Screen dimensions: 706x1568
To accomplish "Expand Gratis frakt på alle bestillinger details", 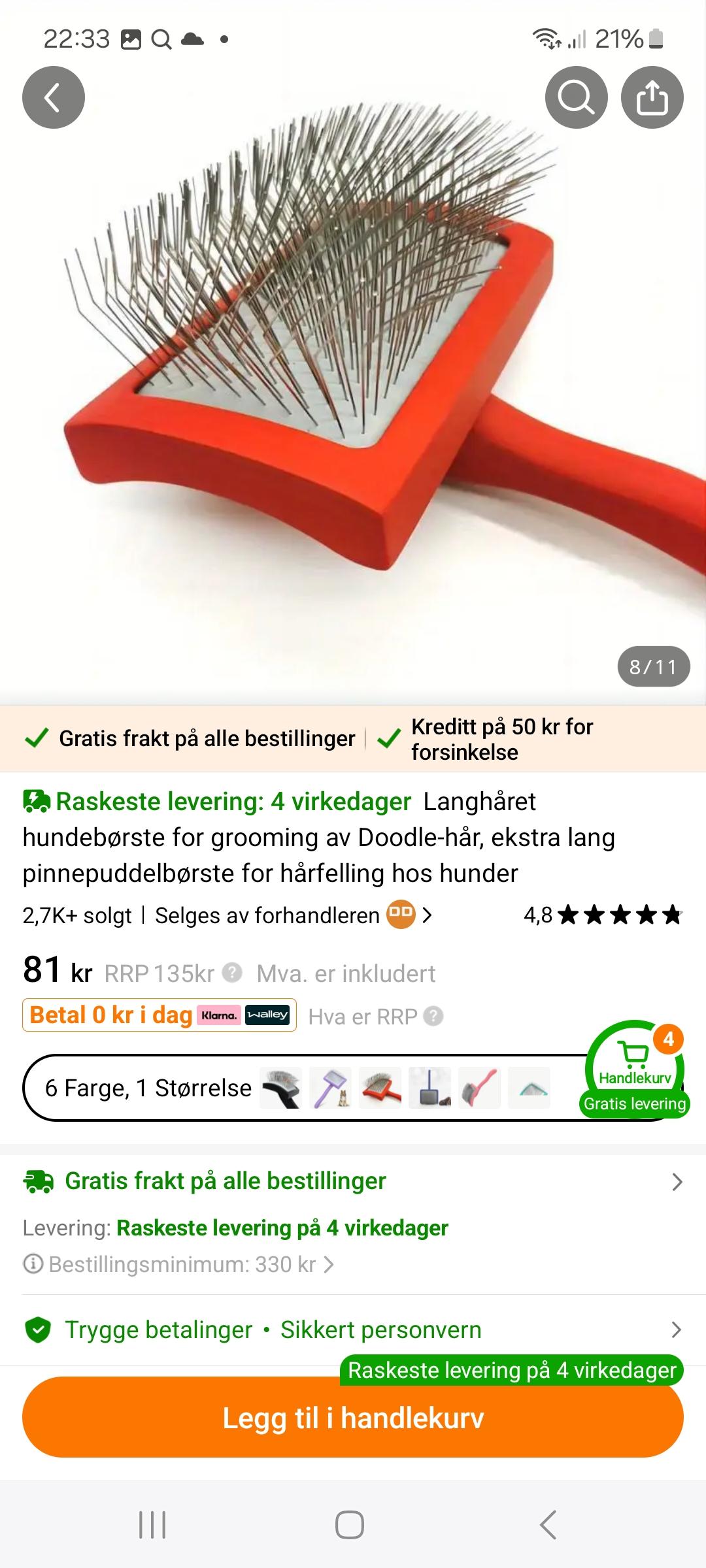I will click(x=353, y=1181).
